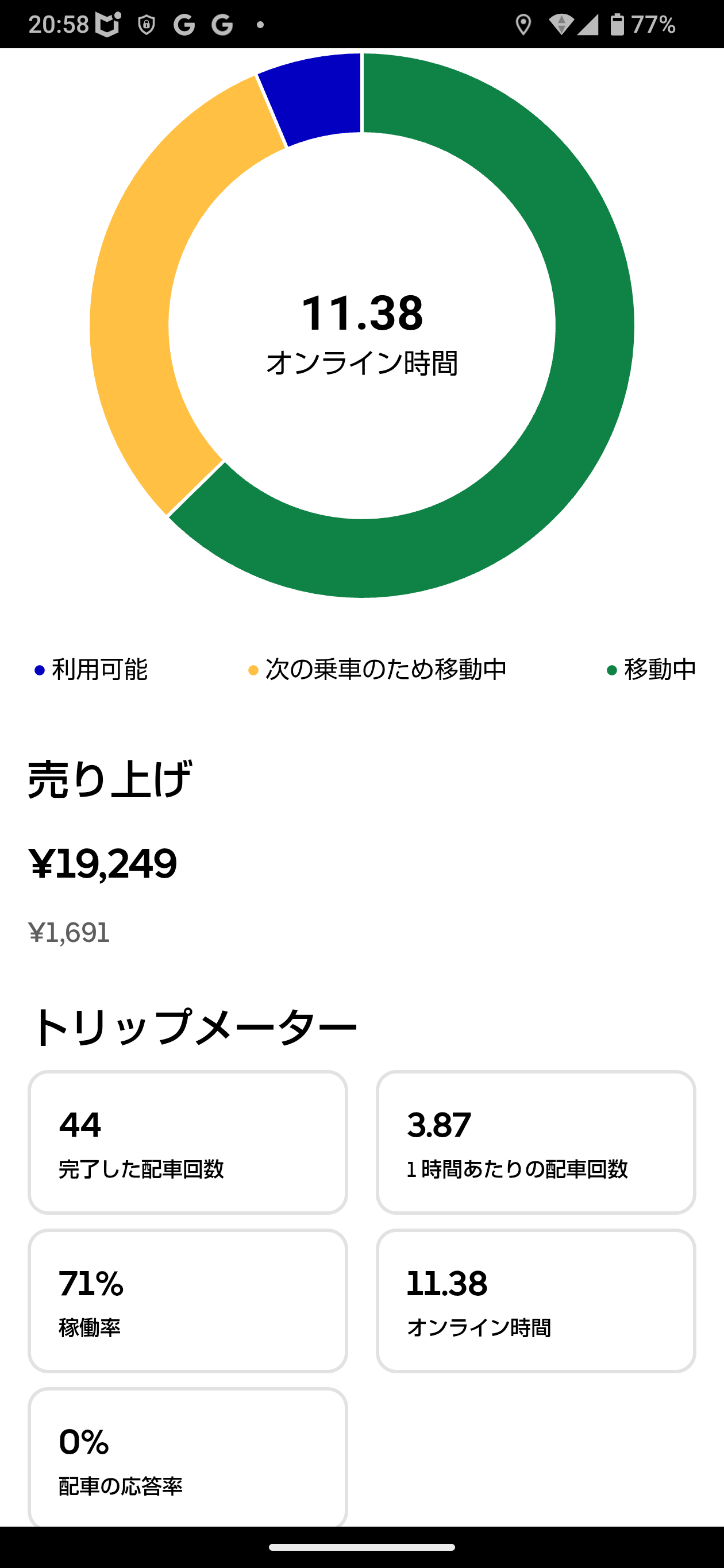Open the 0% dispatch response rate card
The image size is (724, 1568).
coord(187,1458)
